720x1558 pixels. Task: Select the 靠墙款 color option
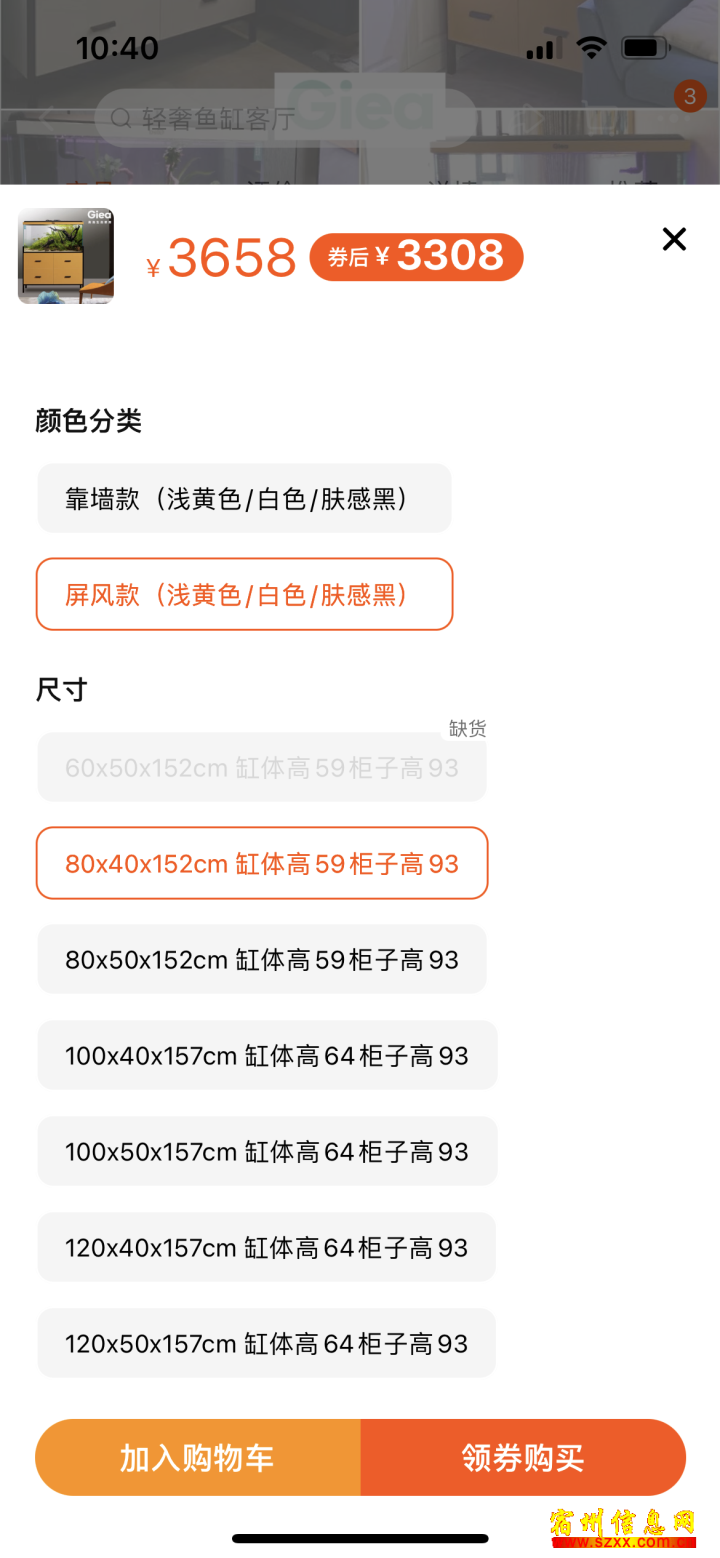[x=244, y=498]
